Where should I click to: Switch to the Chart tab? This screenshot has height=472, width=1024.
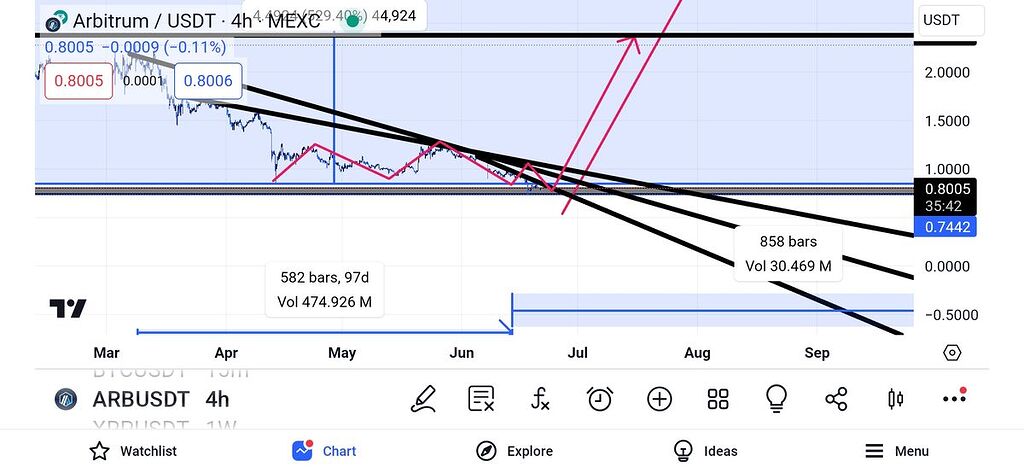pos(324,451)
